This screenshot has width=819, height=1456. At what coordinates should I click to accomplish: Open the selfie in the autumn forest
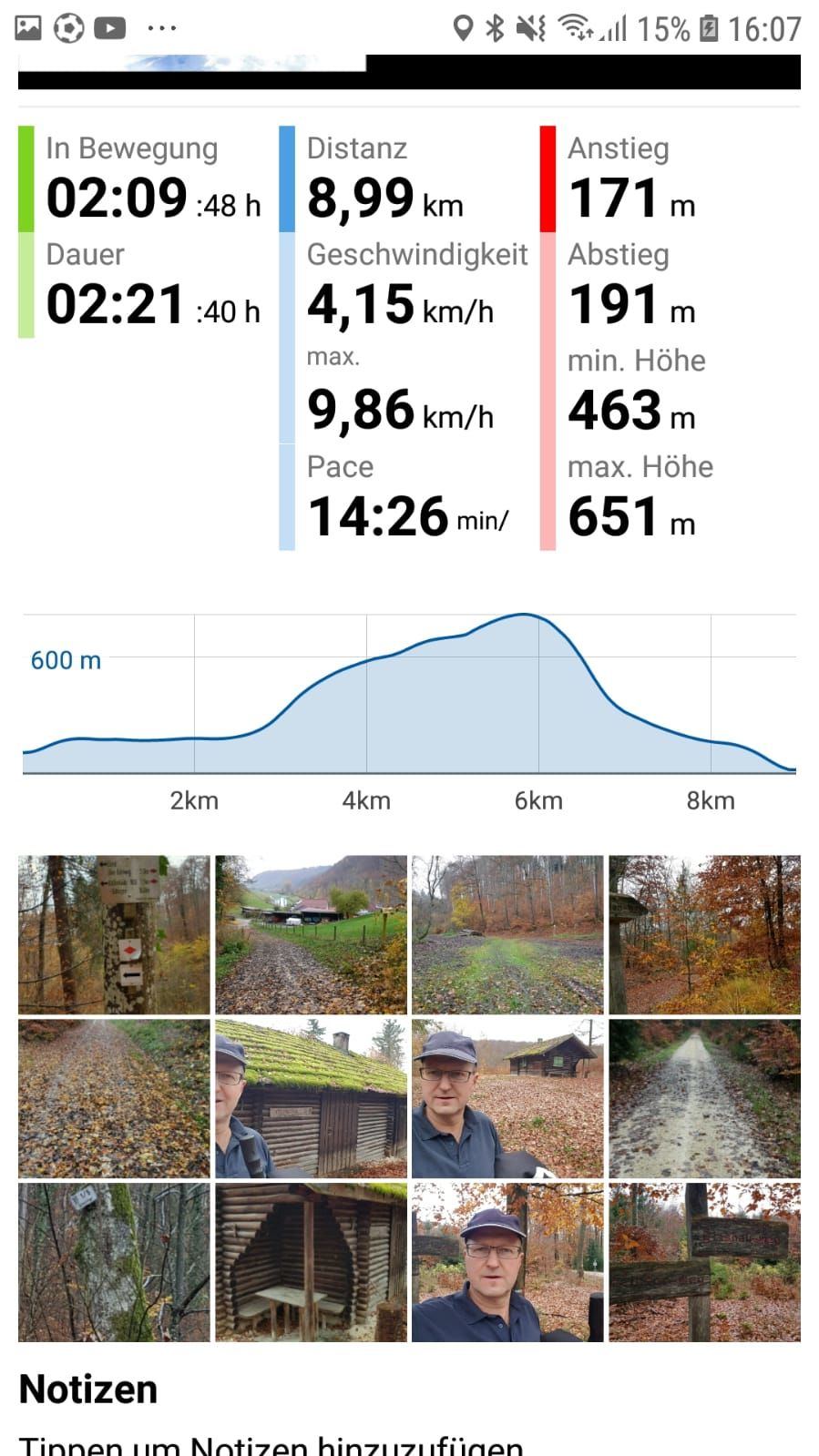coord(507,1262)
